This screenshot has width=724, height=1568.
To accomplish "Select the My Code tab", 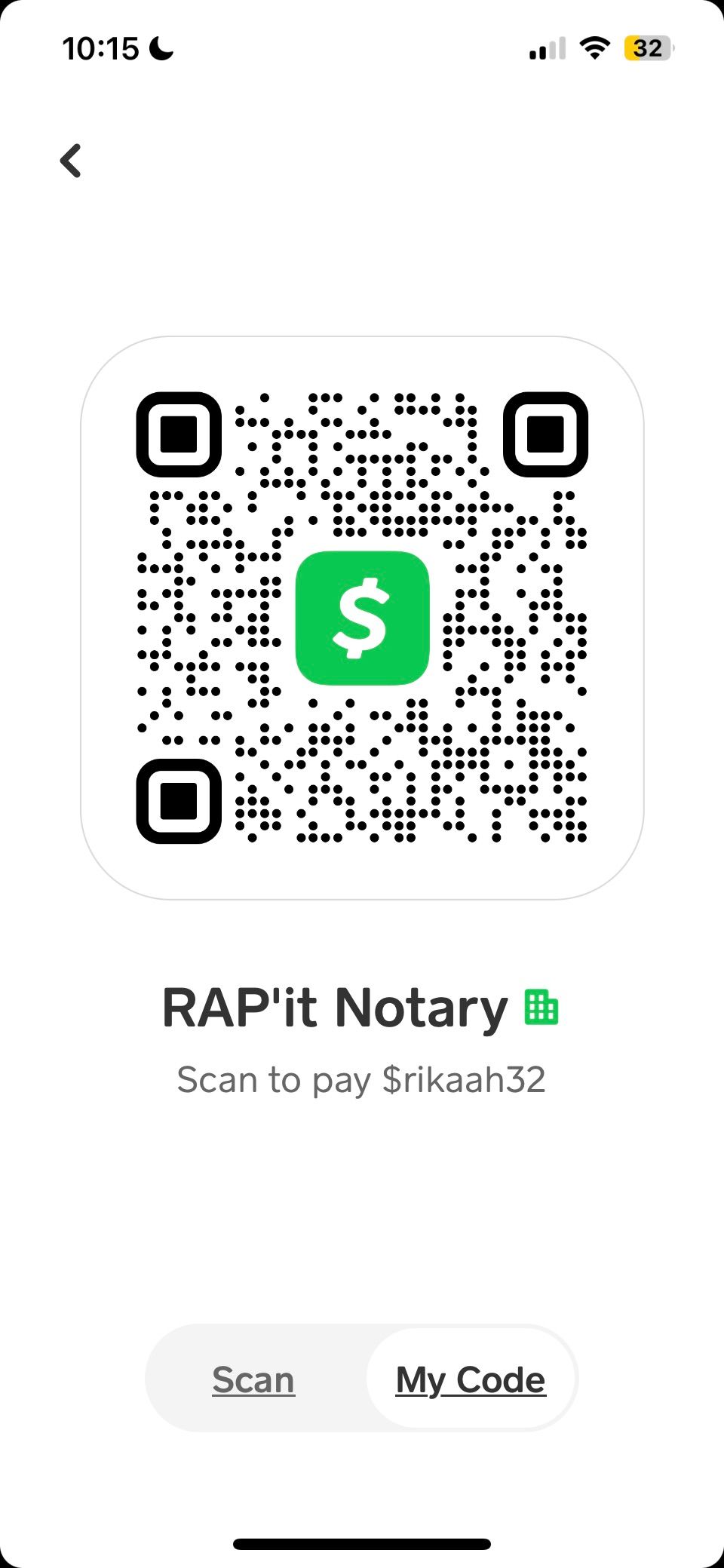I will pos(471,1380).
